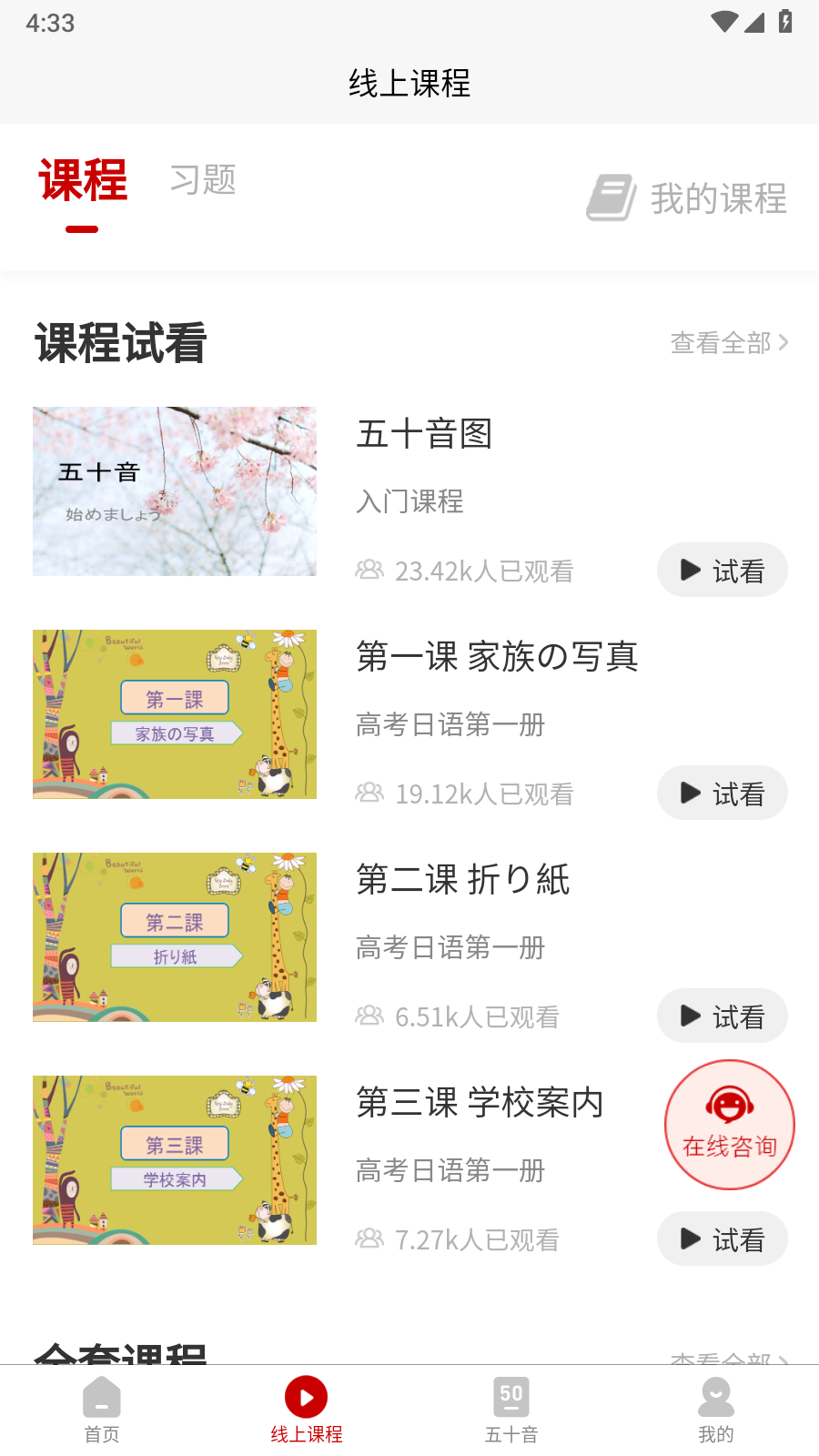Image resolution: width=819 pixels, height=1456 pixels.
Task: Open the 五十音 '50' icon in bottom navigation
Action: (x=511, y=1395)
